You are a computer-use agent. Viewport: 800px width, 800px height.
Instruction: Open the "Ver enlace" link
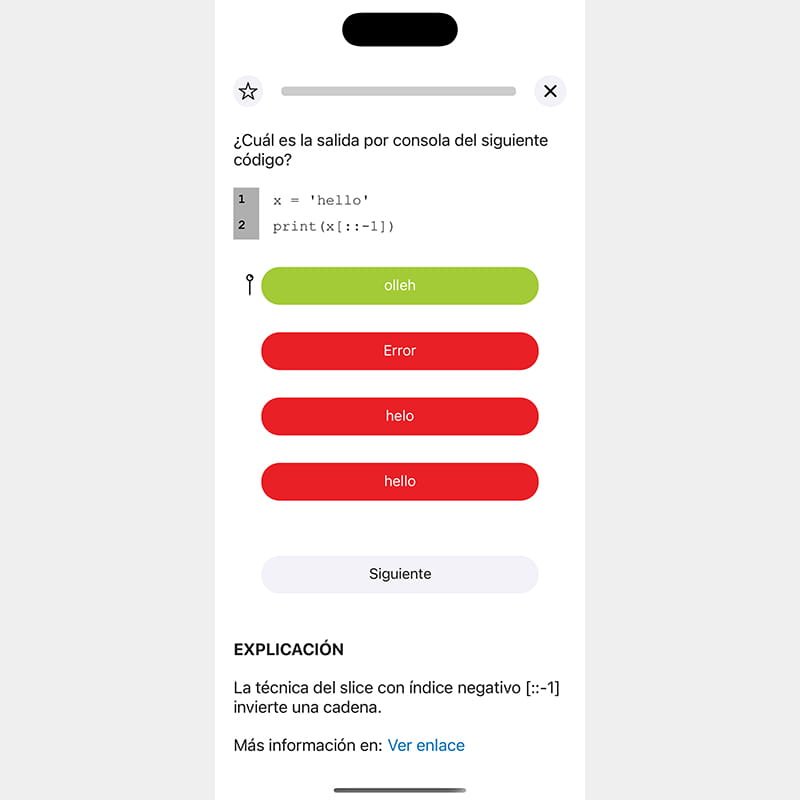click(x=426, y=745)
